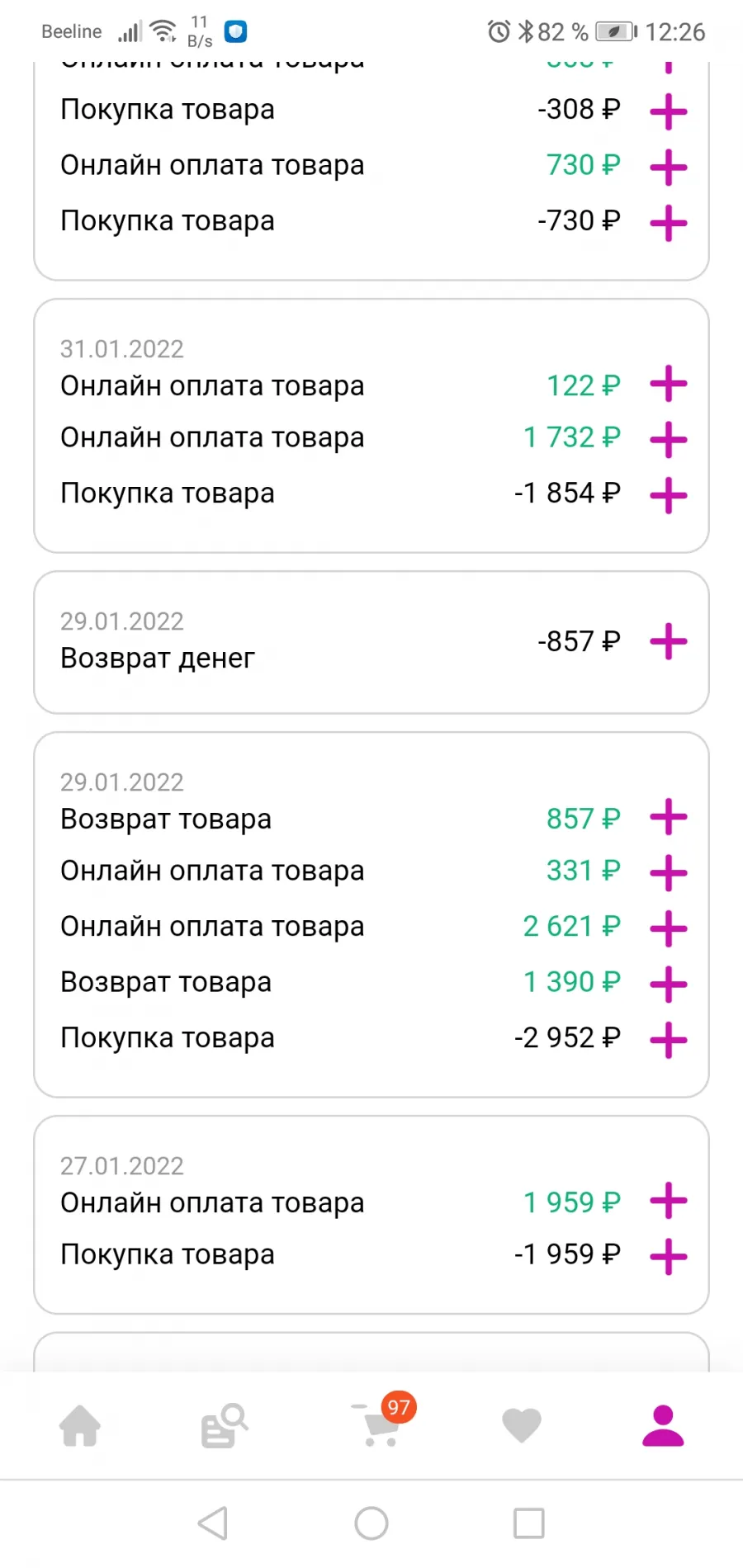Expand the -2 952 ₽ purchase entry
This screenshot has height=1568, width=743.
pos(669,1040)
